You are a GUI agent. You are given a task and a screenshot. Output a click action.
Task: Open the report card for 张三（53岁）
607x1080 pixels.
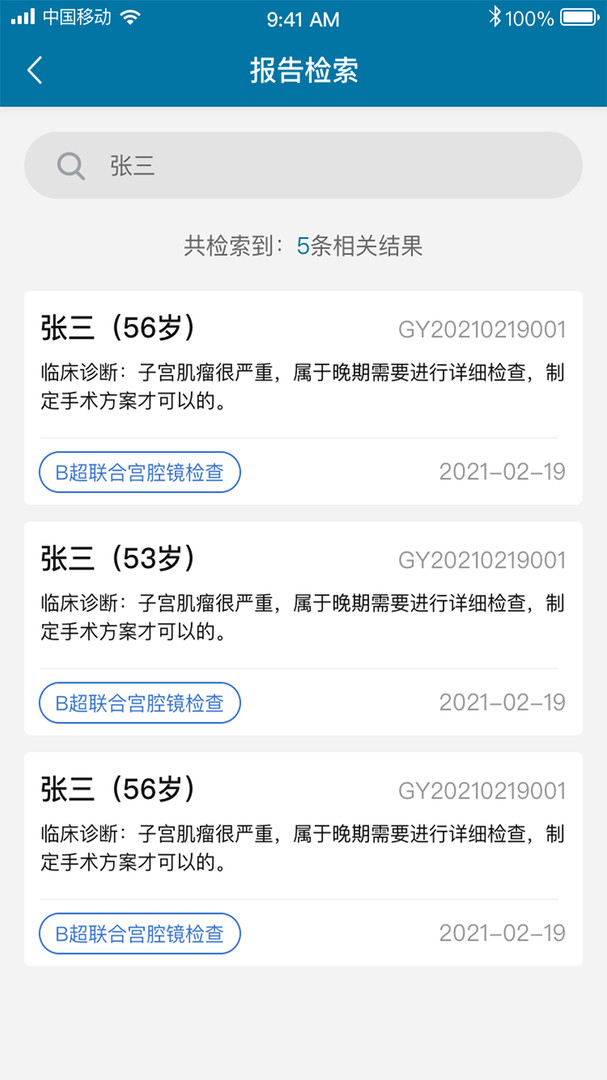tap(303, 628)
